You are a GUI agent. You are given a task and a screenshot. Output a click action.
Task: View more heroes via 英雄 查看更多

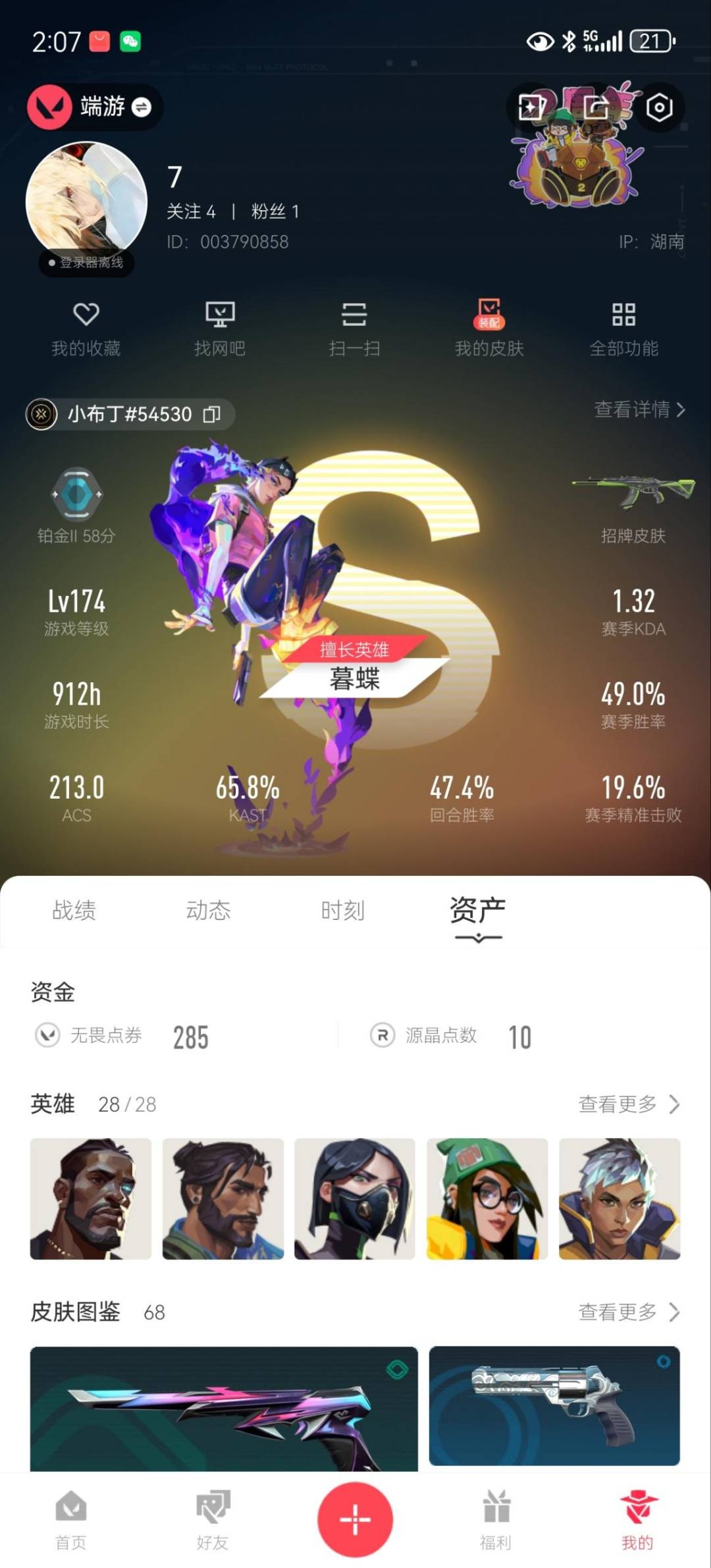(x=628, y=1104)
